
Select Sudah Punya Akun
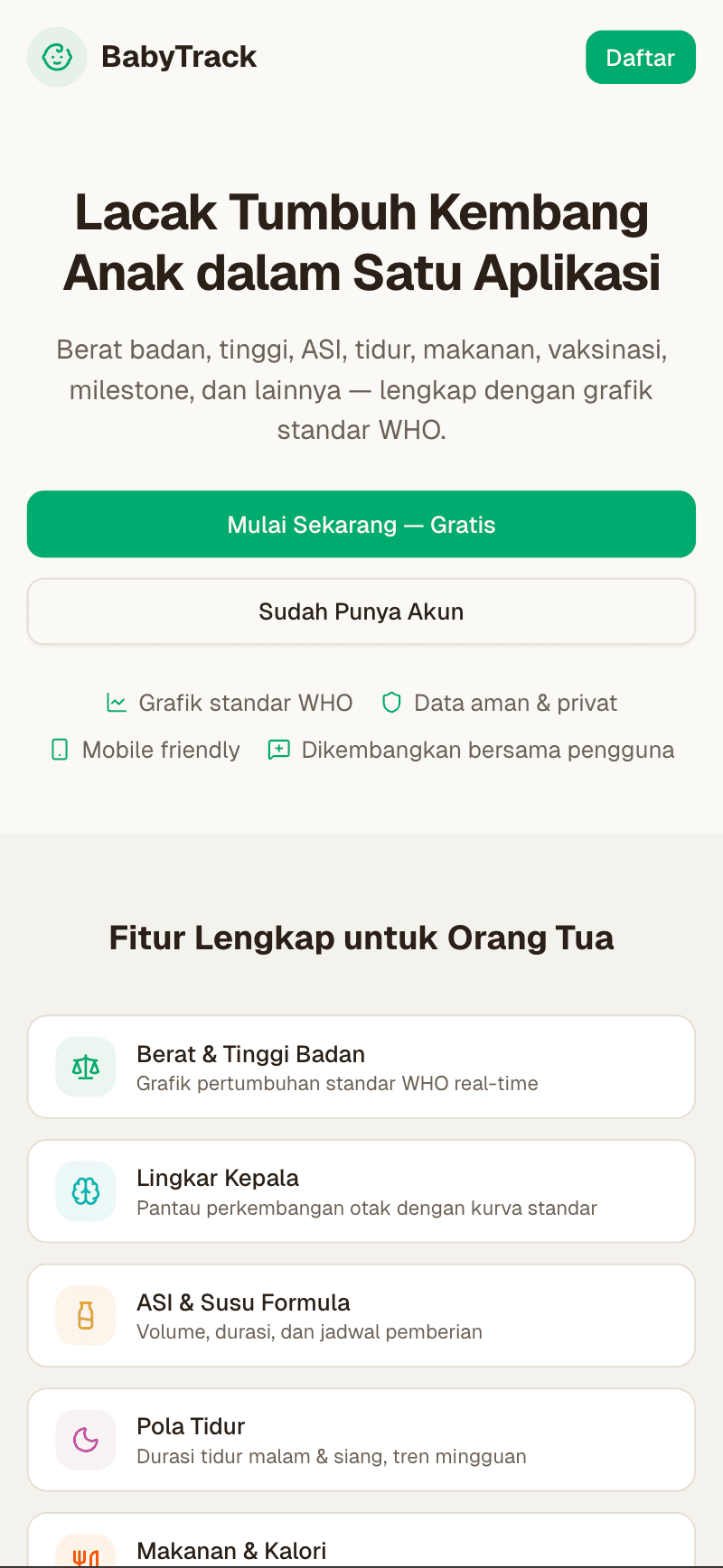click(361, 611)
